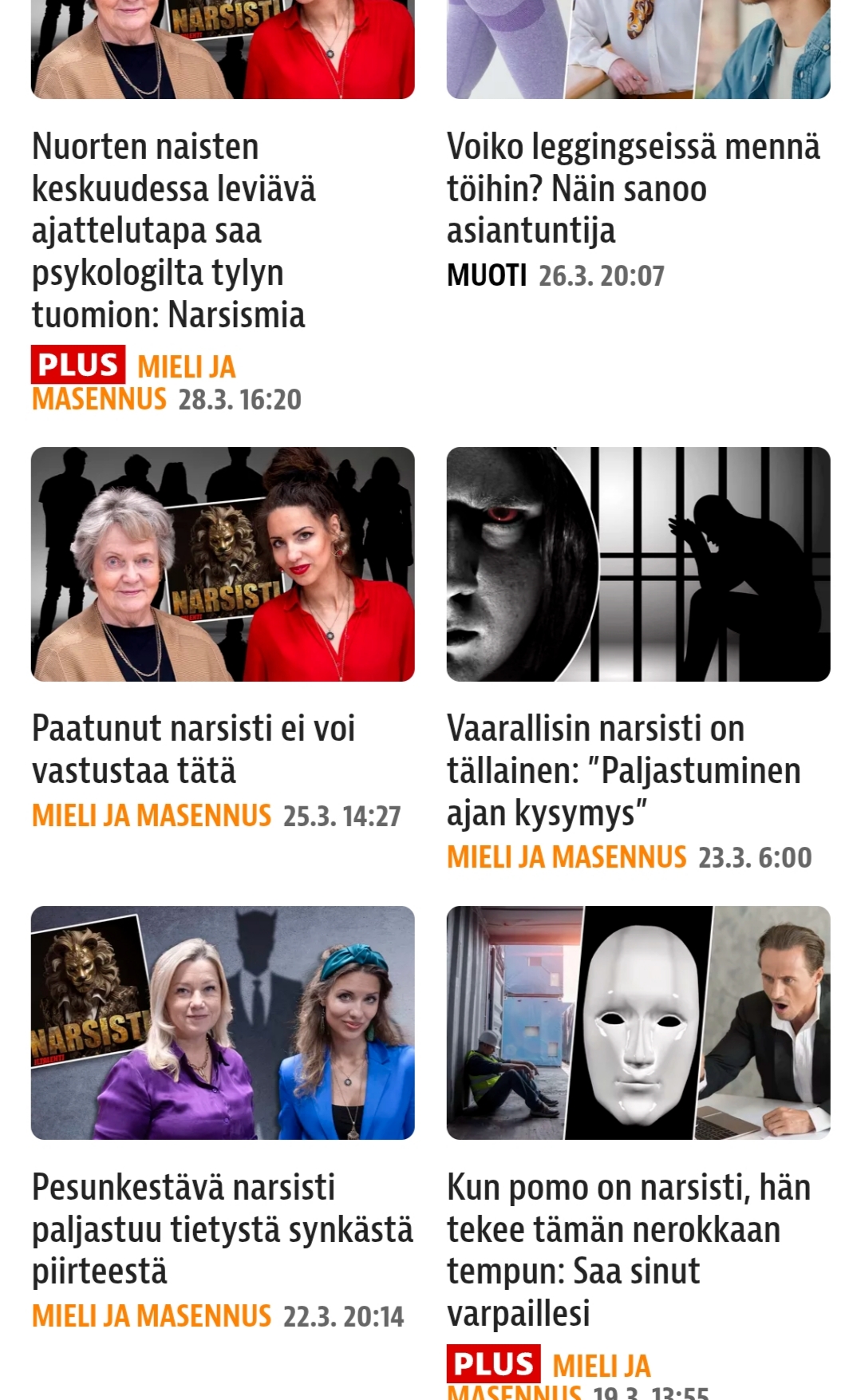
Task: Open 'Paatunut narsisti ei voi vastustaa tätä'
Action: 193,749
